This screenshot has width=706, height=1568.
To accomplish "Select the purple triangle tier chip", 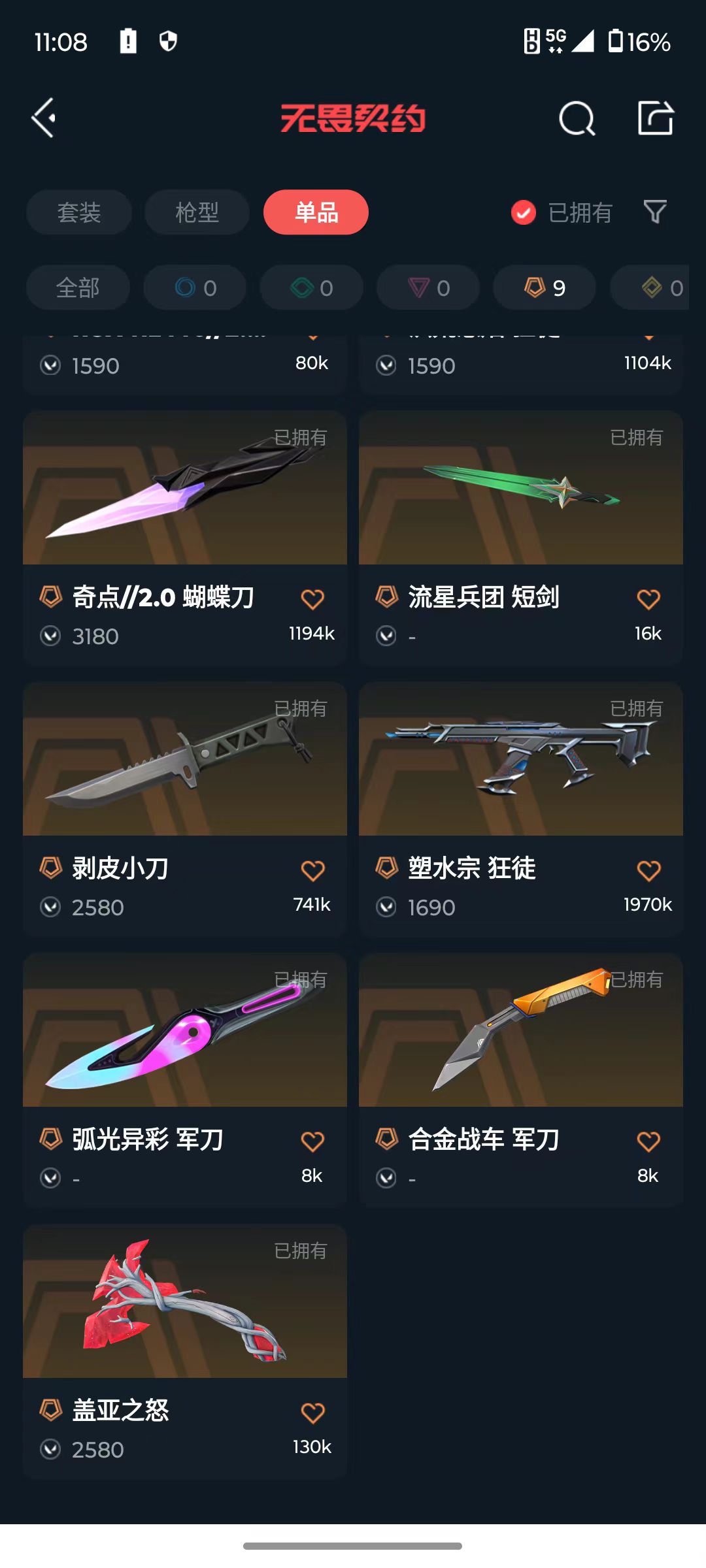I will tap(428, 287).
